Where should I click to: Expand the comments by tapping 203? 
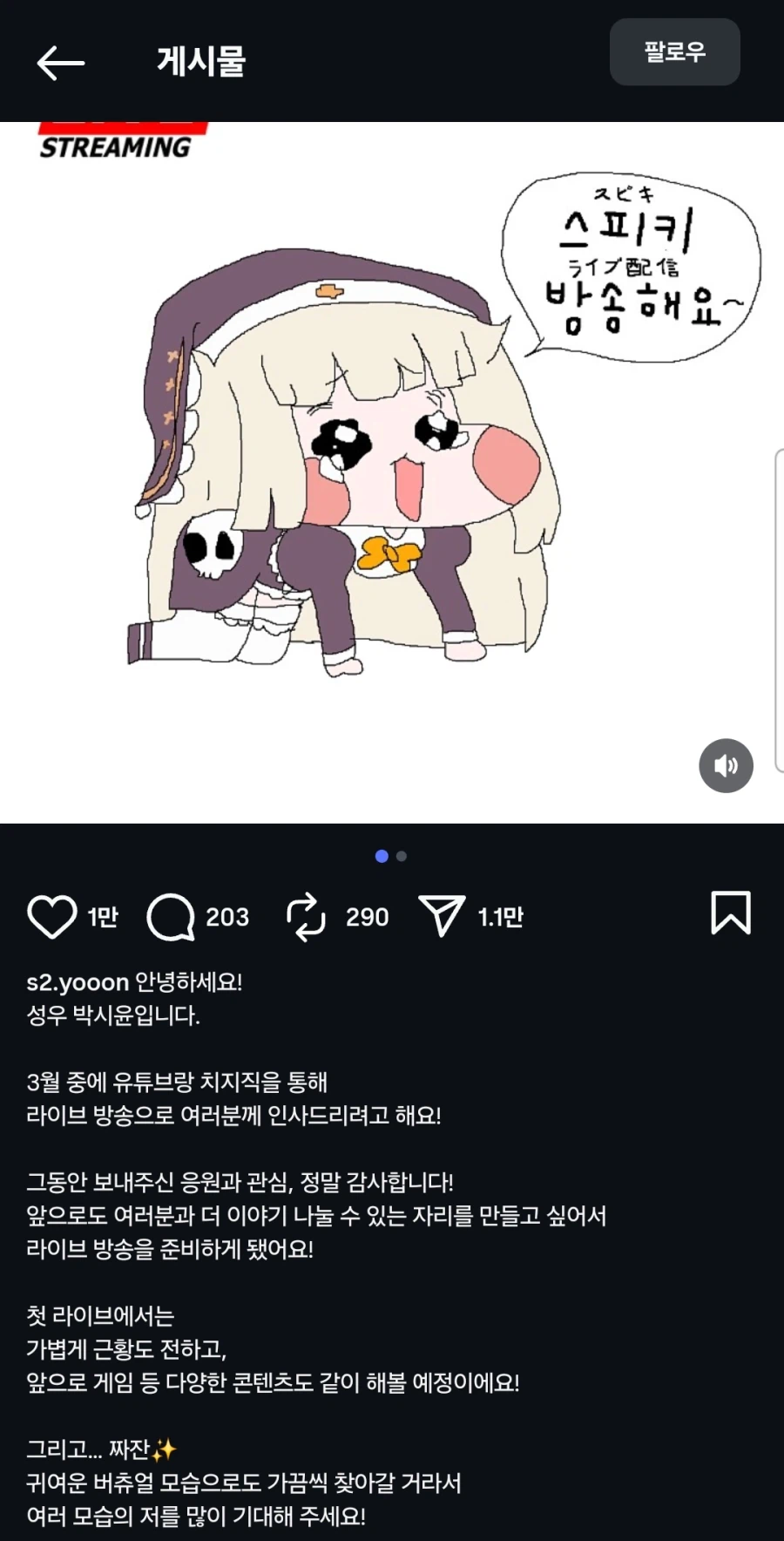pos(227,916)
